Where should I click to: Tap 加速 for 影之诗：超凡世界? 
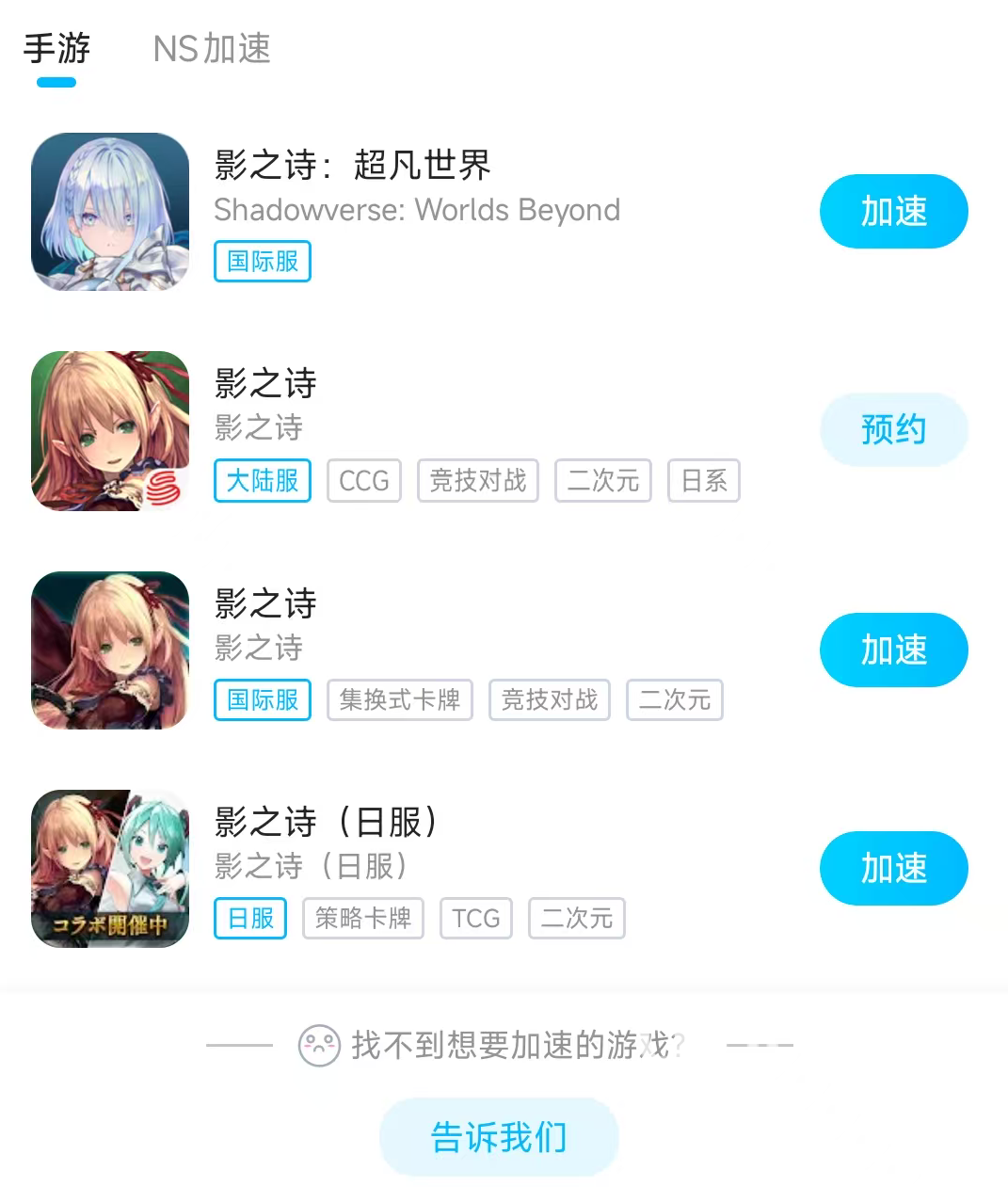pyautogui.click(x=893, y=212)
